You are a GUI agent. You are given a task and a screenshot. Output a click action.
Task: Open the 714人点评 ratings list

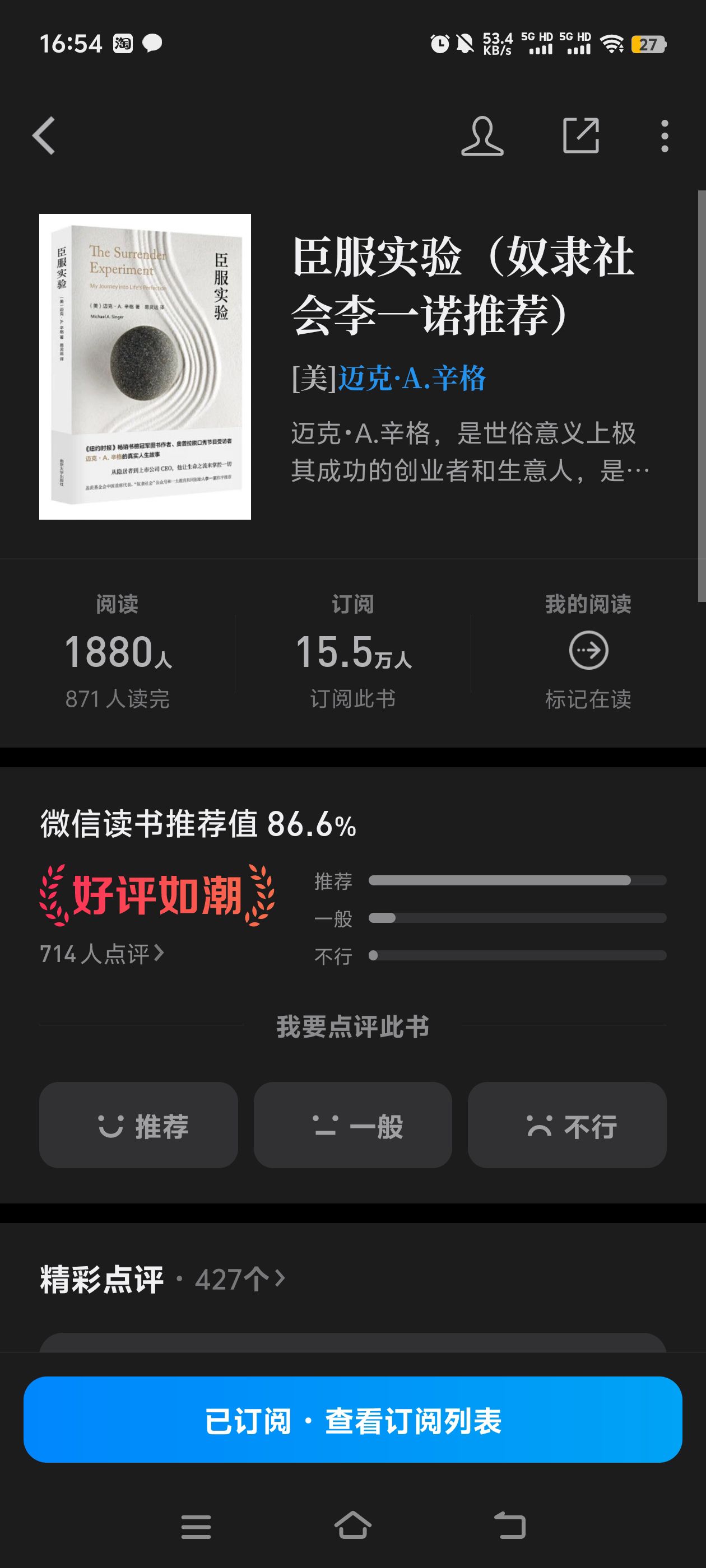pyautogui.click(x=102, y=953)
